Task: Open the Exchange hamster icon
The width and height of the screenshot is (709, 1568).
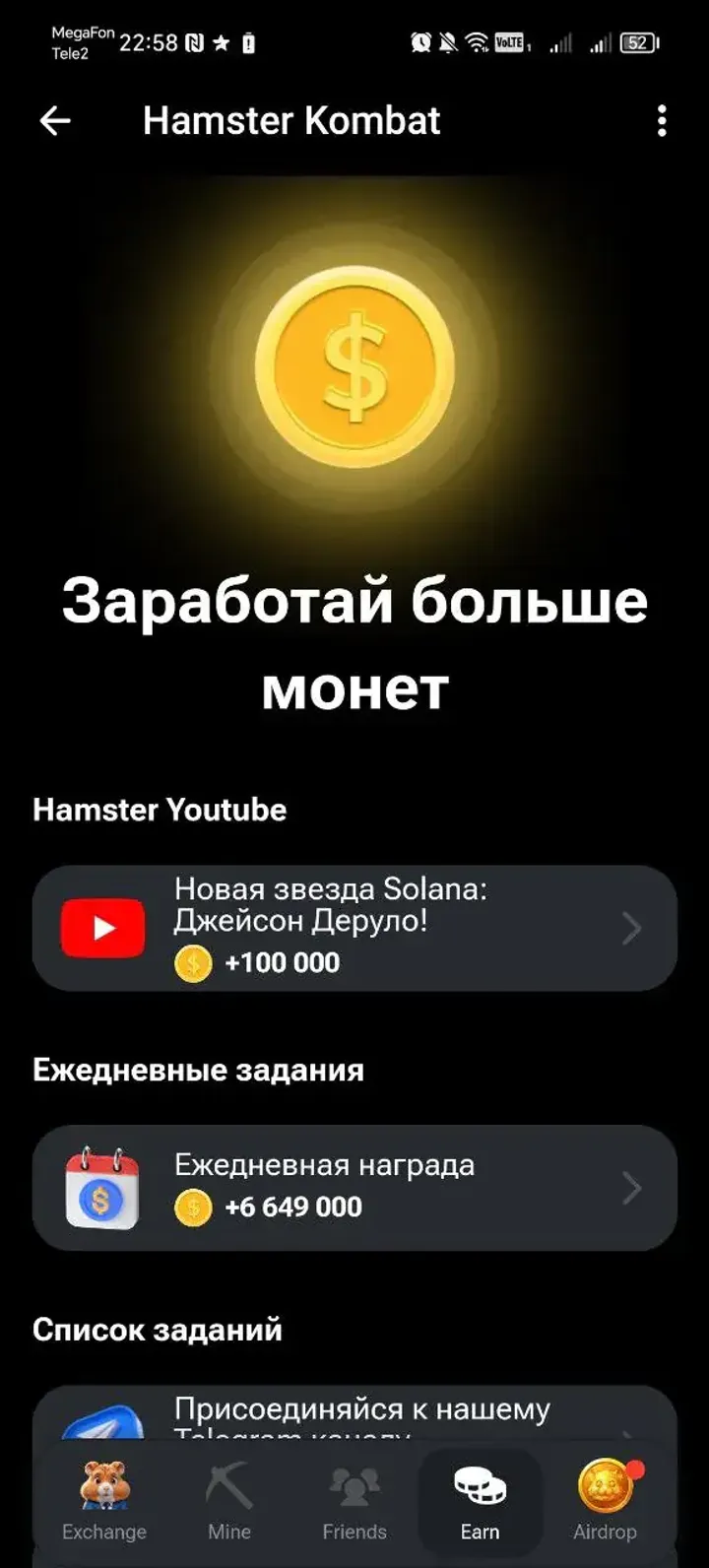Action: click(x=102, y=1482)
